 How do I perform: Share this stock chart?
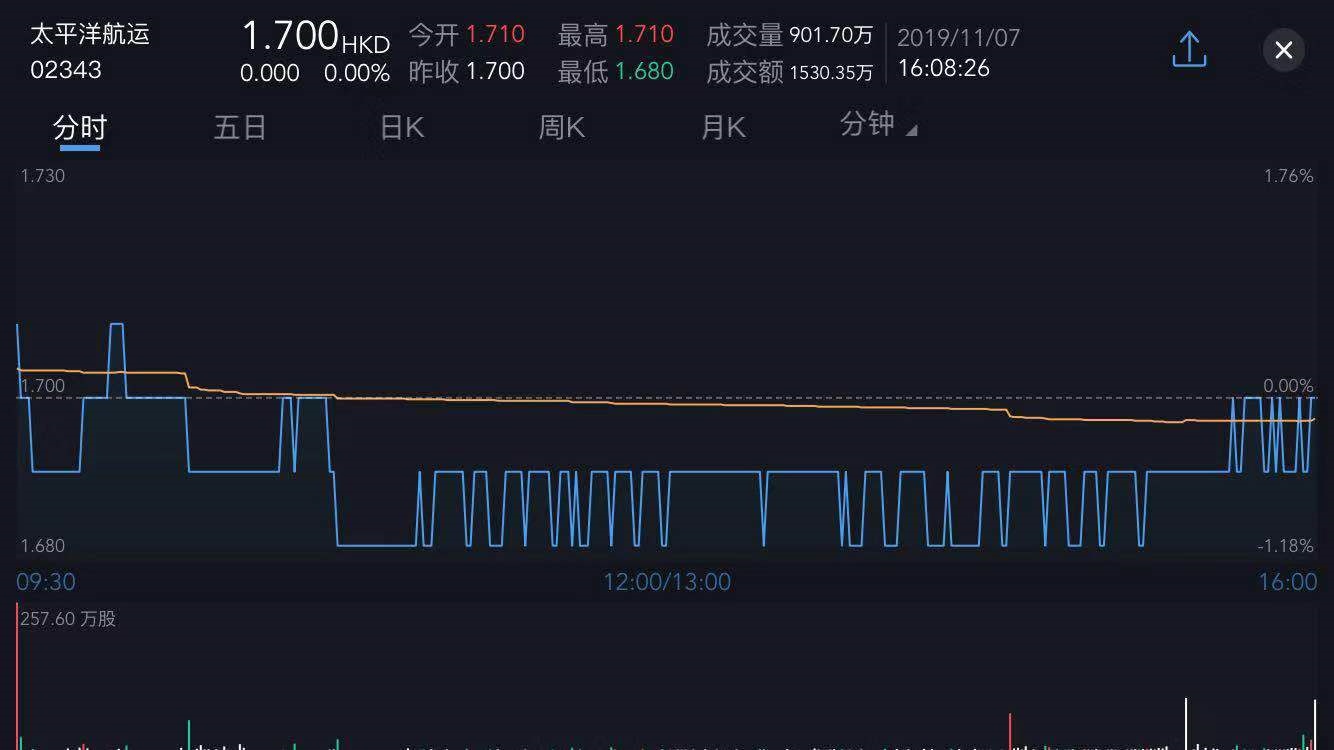pos(1189,50)
